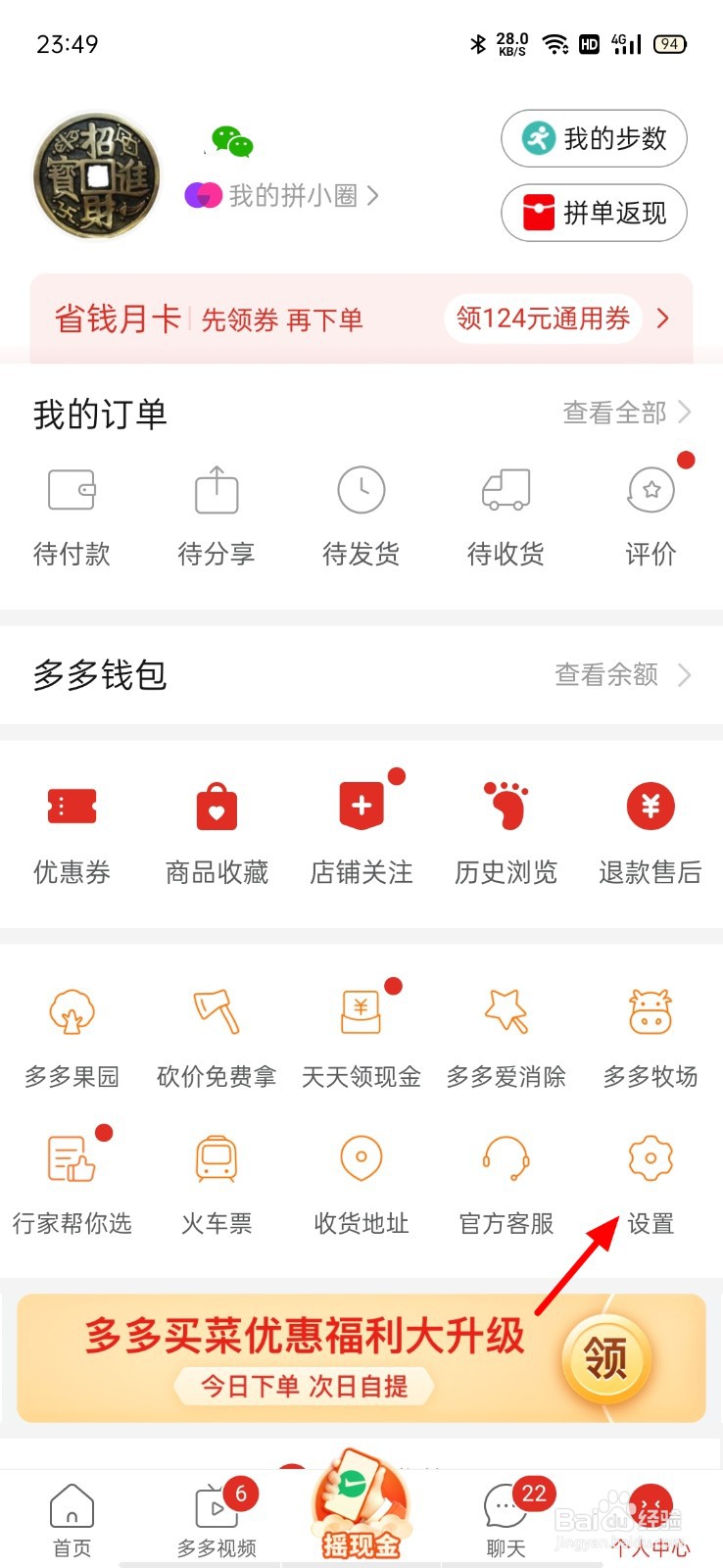The image size is (723, 1568).
Task: Open 历史浏览 browsing history
Action: [506, 833]
